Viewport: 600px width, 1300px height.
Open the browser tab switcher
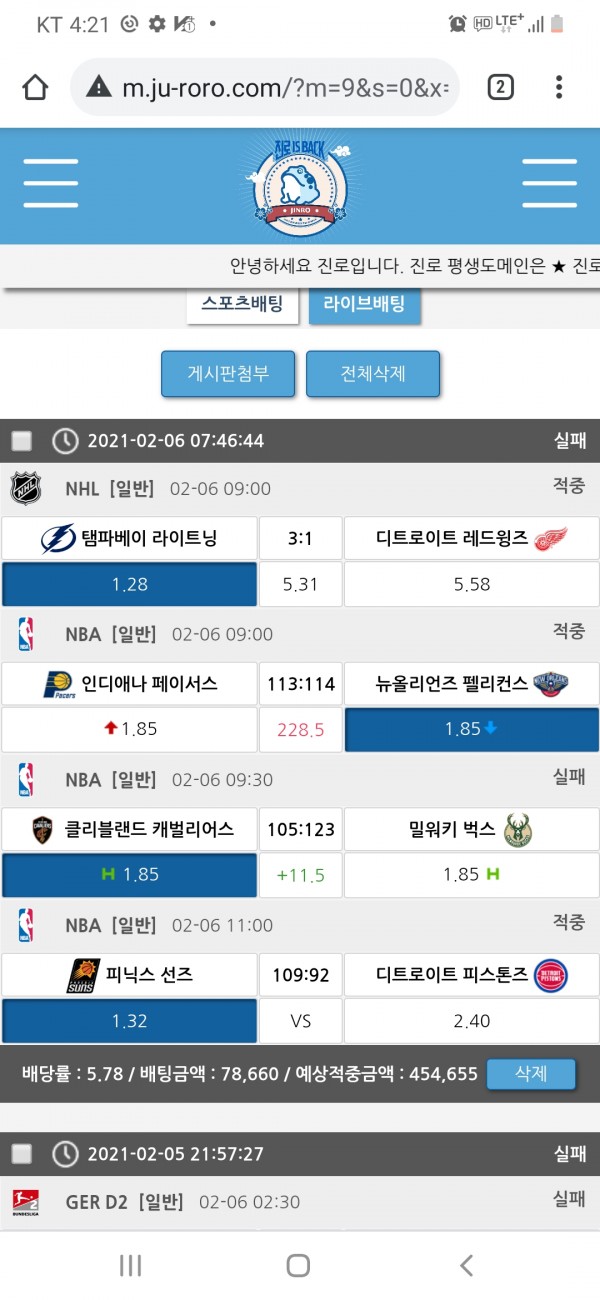[500, 88]
